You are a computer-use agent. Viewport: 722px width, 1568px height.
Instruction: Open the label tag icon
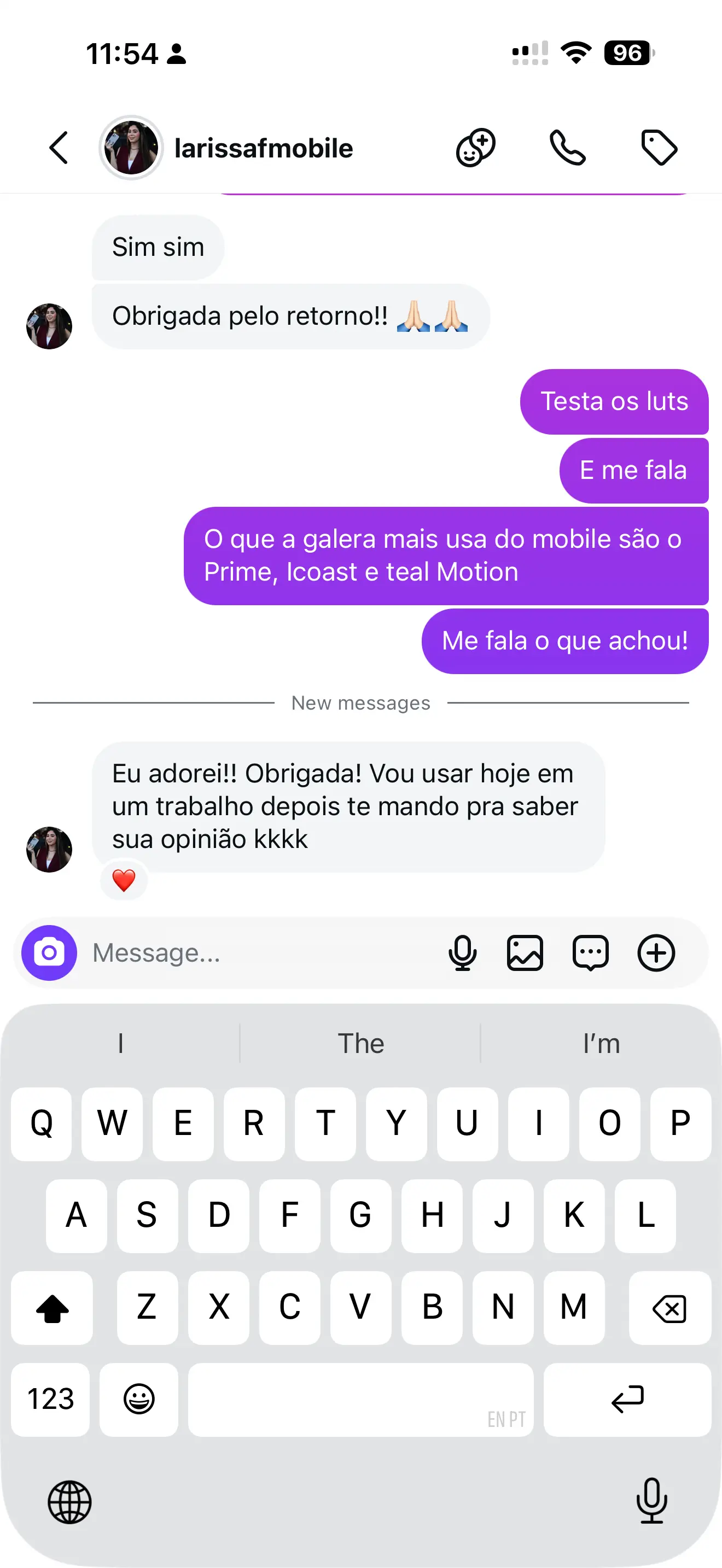click(659, 148)
